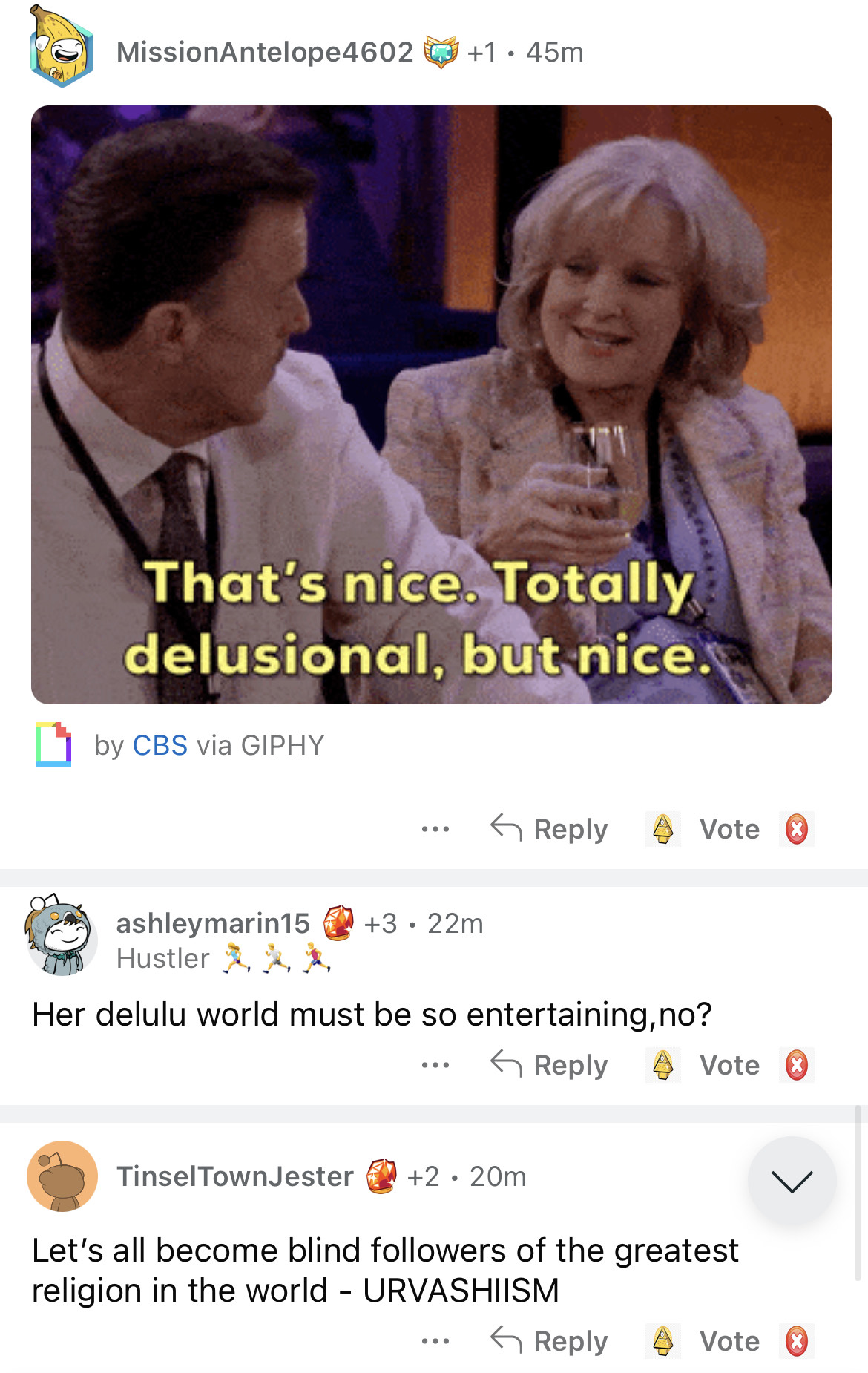
Task: Open more options on ashleymarin15's comment
Action: tap(435, 1065)
